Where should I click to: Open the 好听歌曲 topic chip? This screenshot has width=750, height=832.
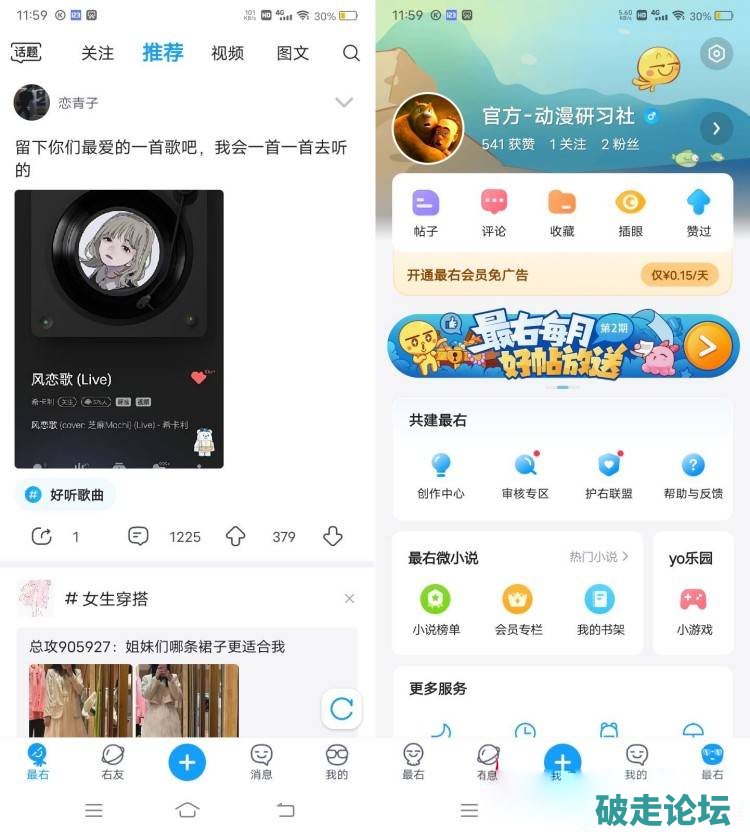coord(66,494)
